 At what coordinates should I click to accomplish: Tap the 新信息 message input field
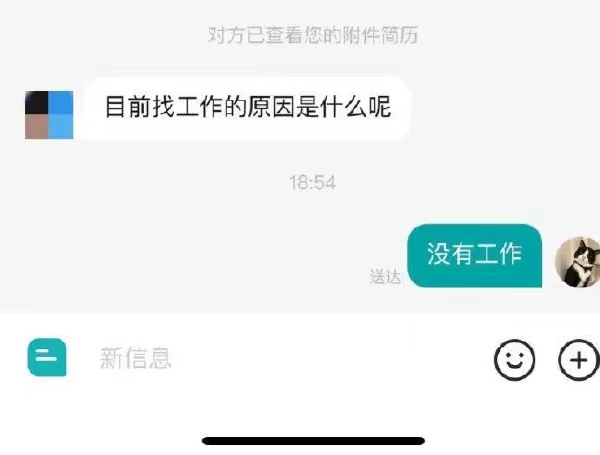280,359
